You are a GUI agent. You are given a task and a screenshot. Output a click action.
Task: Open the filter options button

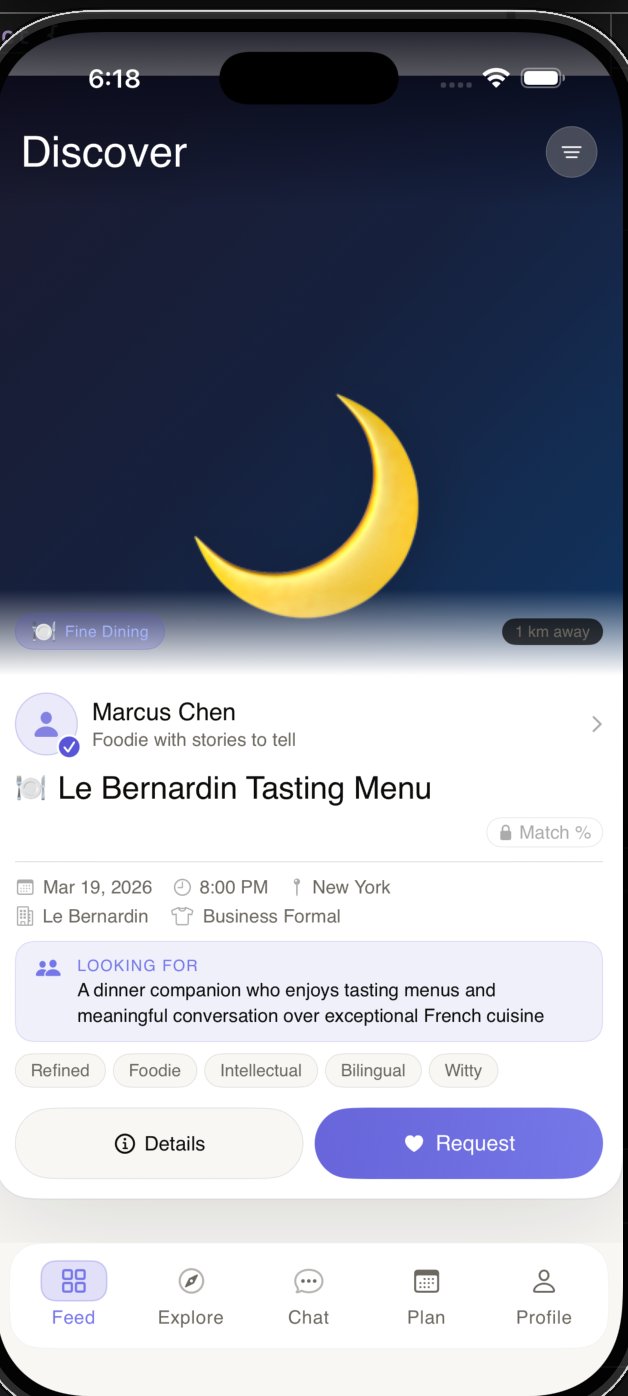571,153
